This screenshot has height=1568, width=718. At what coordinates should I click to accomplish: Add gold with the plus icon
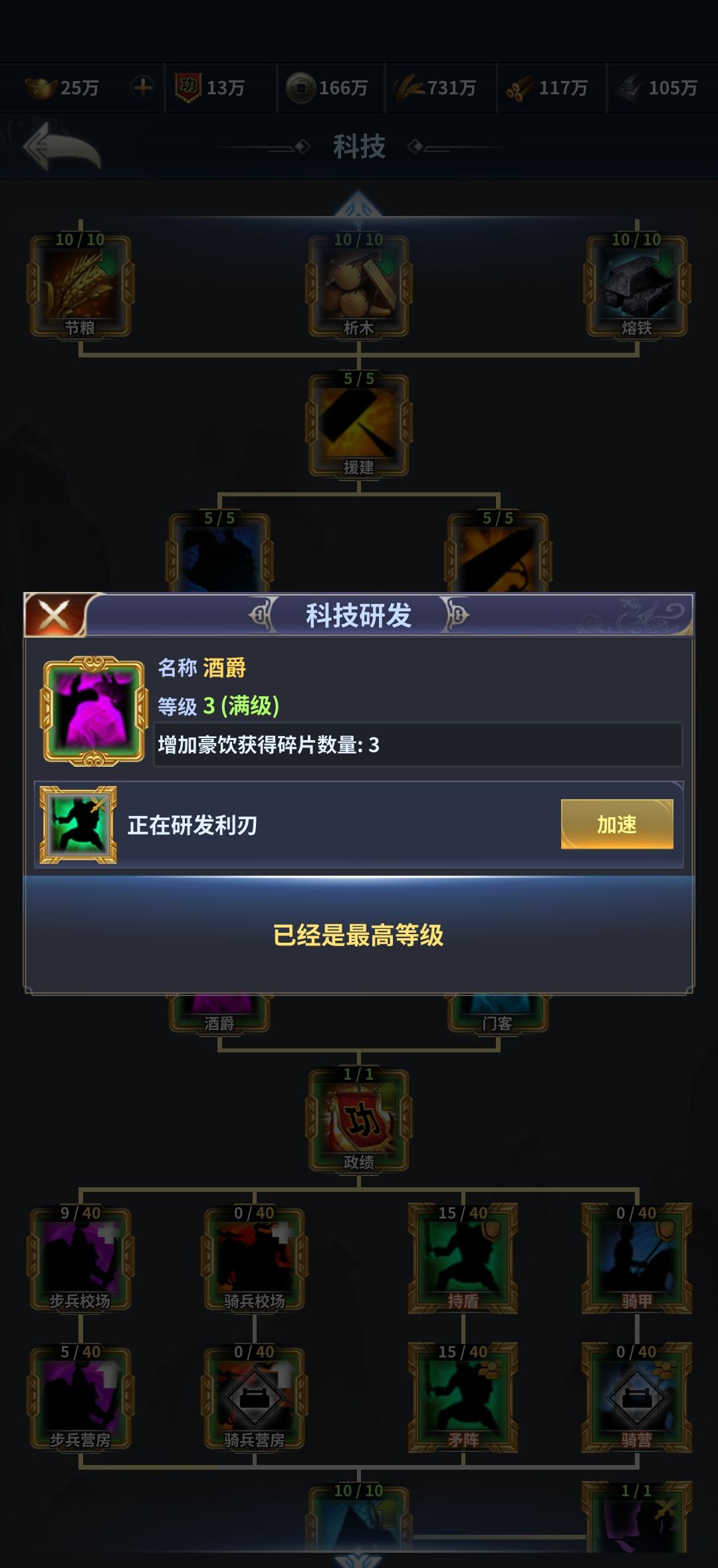(142, 87)
